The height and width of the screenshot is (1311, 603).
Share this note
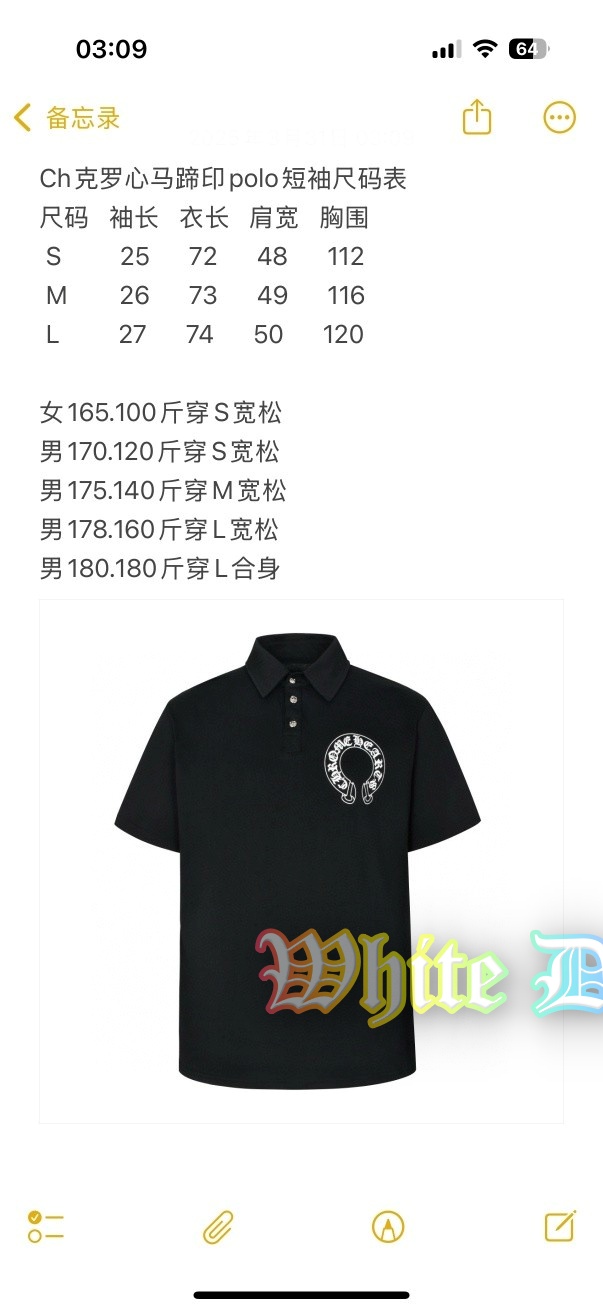(477, 117)
